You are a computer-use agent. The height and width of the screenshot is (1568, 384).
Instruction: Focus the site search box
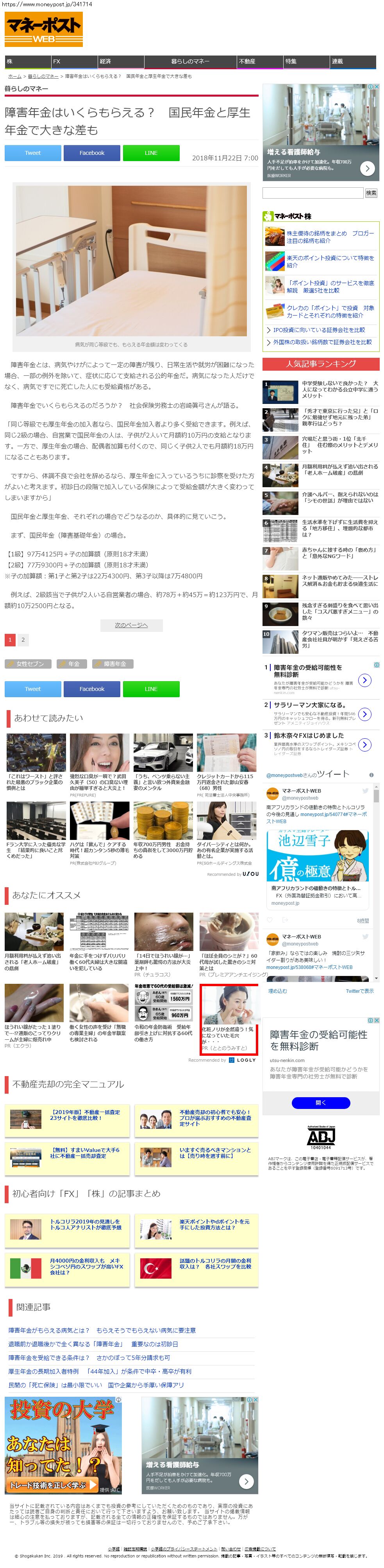click(312, 193)
